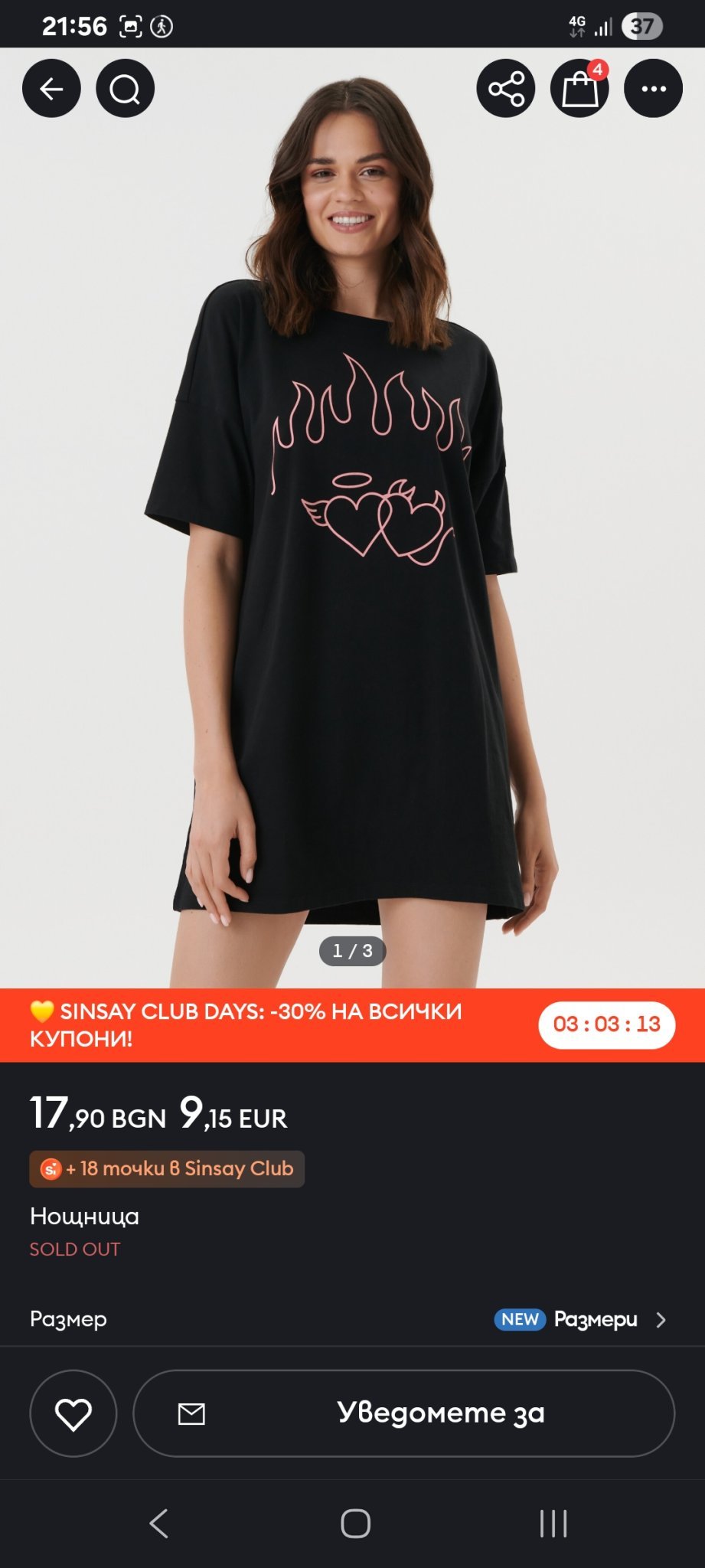Viewport: 705px width, 1568px height.
Task: Open the Sinsay Club Days coupon banner
Action: [x=260, y=1024]
